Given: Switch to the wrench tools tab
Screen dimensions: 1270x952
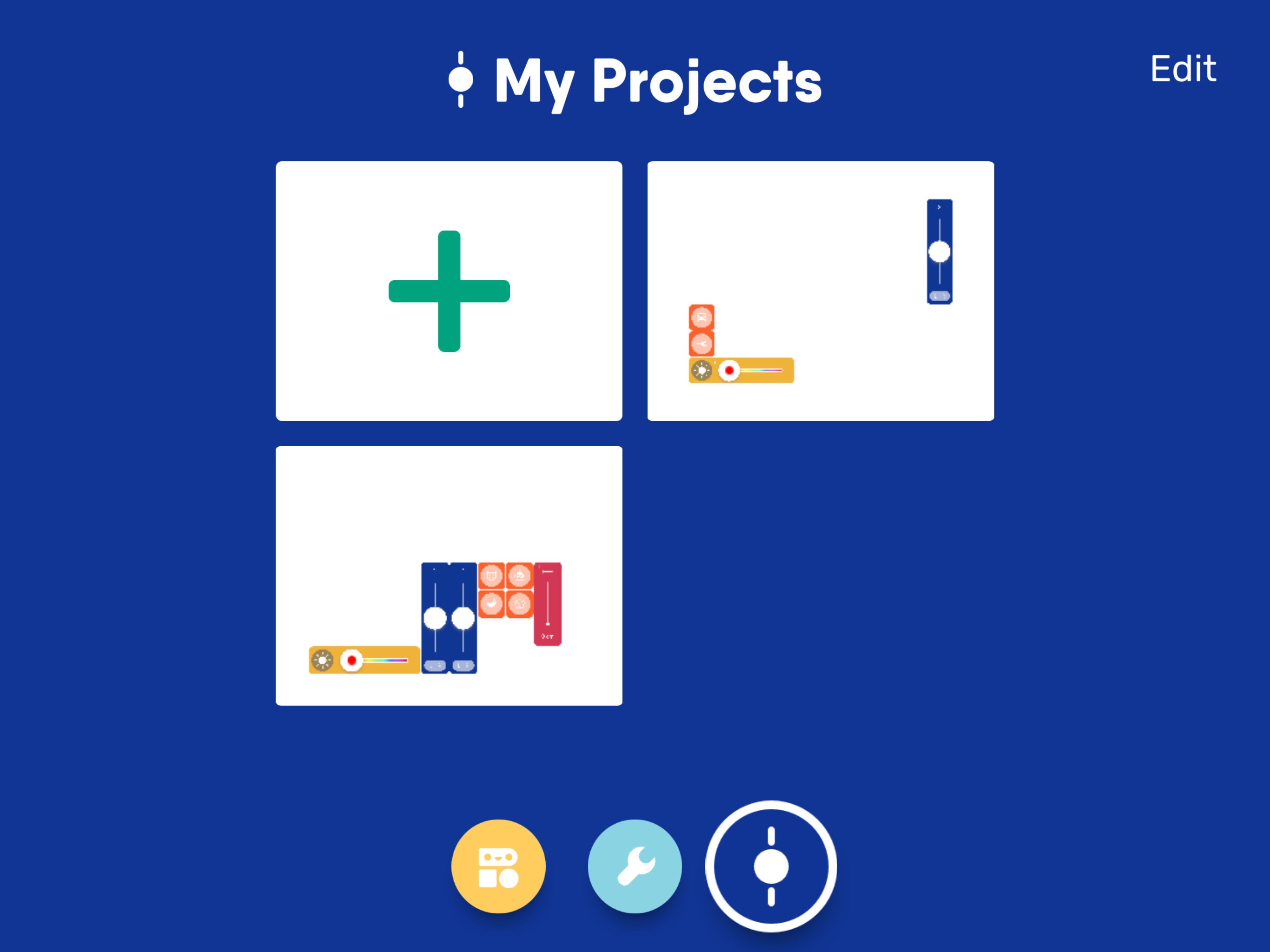Looking at the screenshot, I should pyautogui.click(x=635, y=866).
